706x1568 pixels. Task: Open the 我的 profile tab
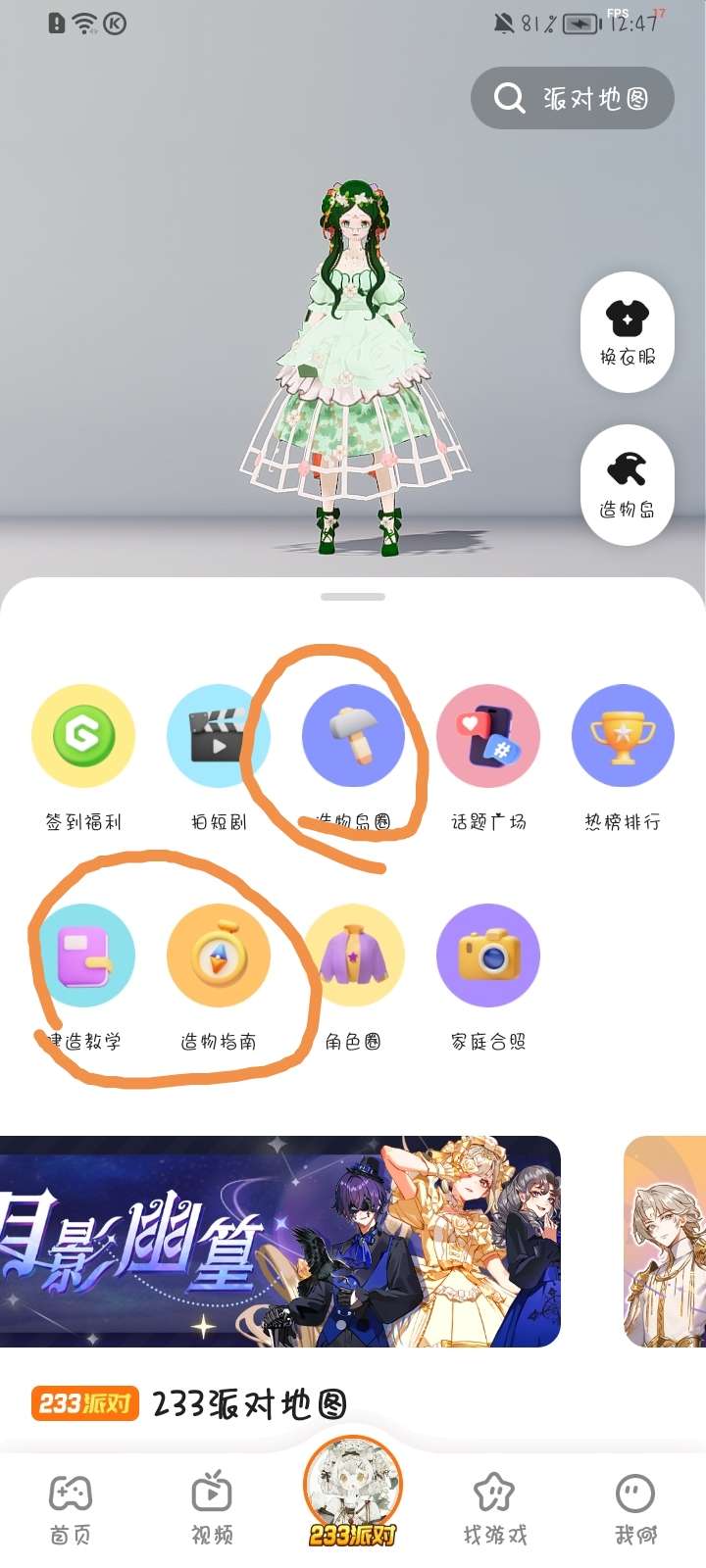(635, 1509)
